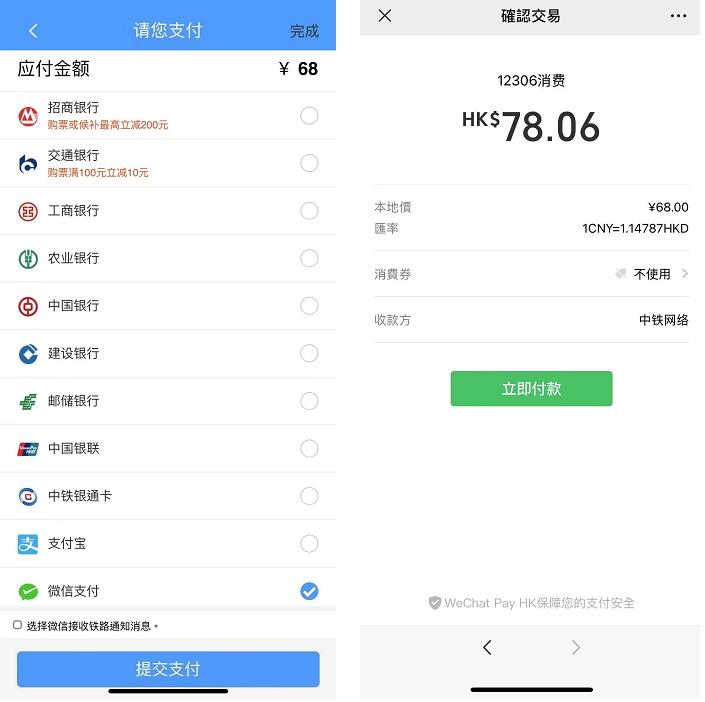
Task: Select 招商银行 as the payment method
Action: 309,116
